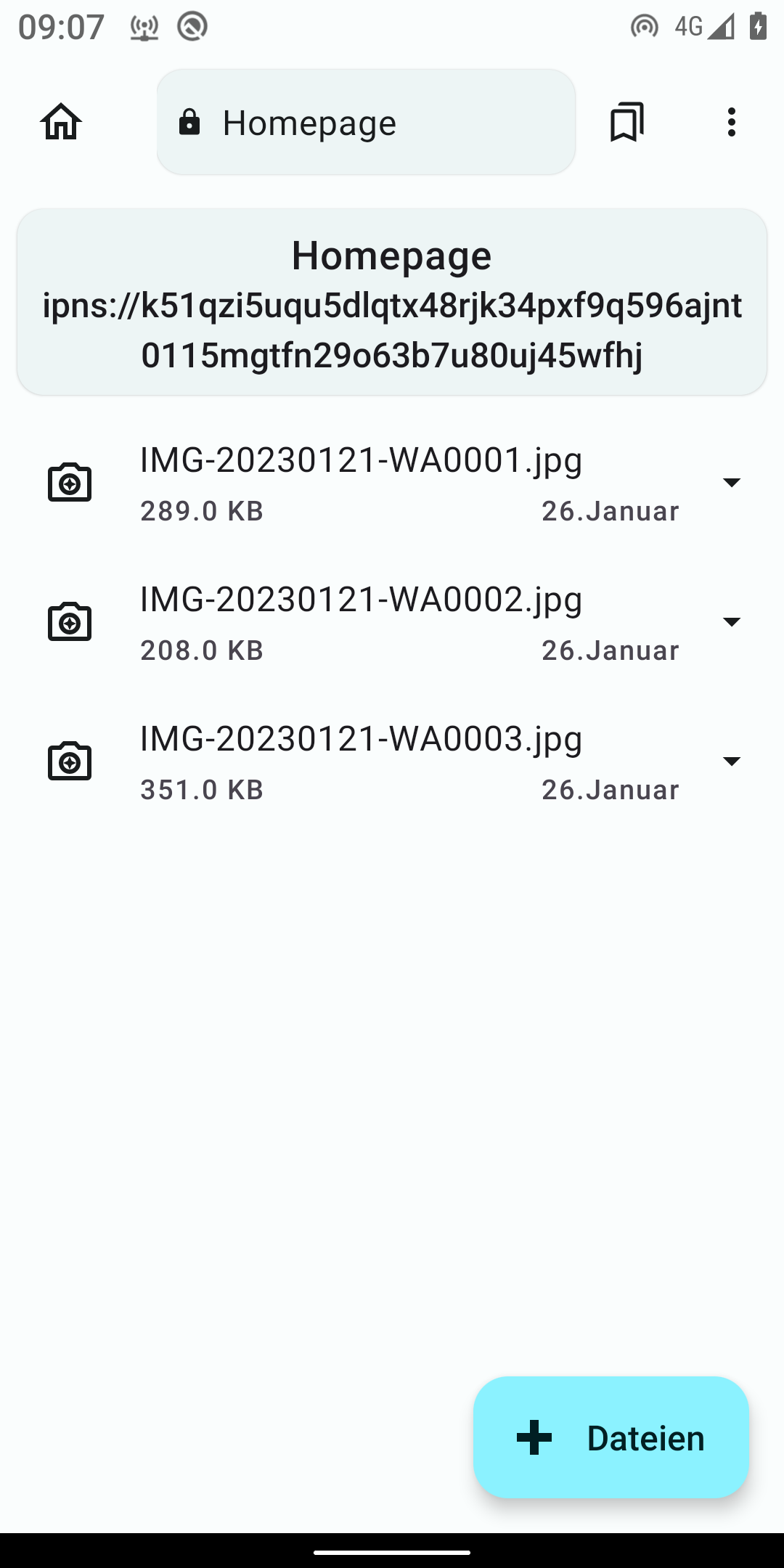784x1568 pixels.
Task: Expand options for IMG-20230121-WA0003.jpg
Action: click(x=731, y=761)
